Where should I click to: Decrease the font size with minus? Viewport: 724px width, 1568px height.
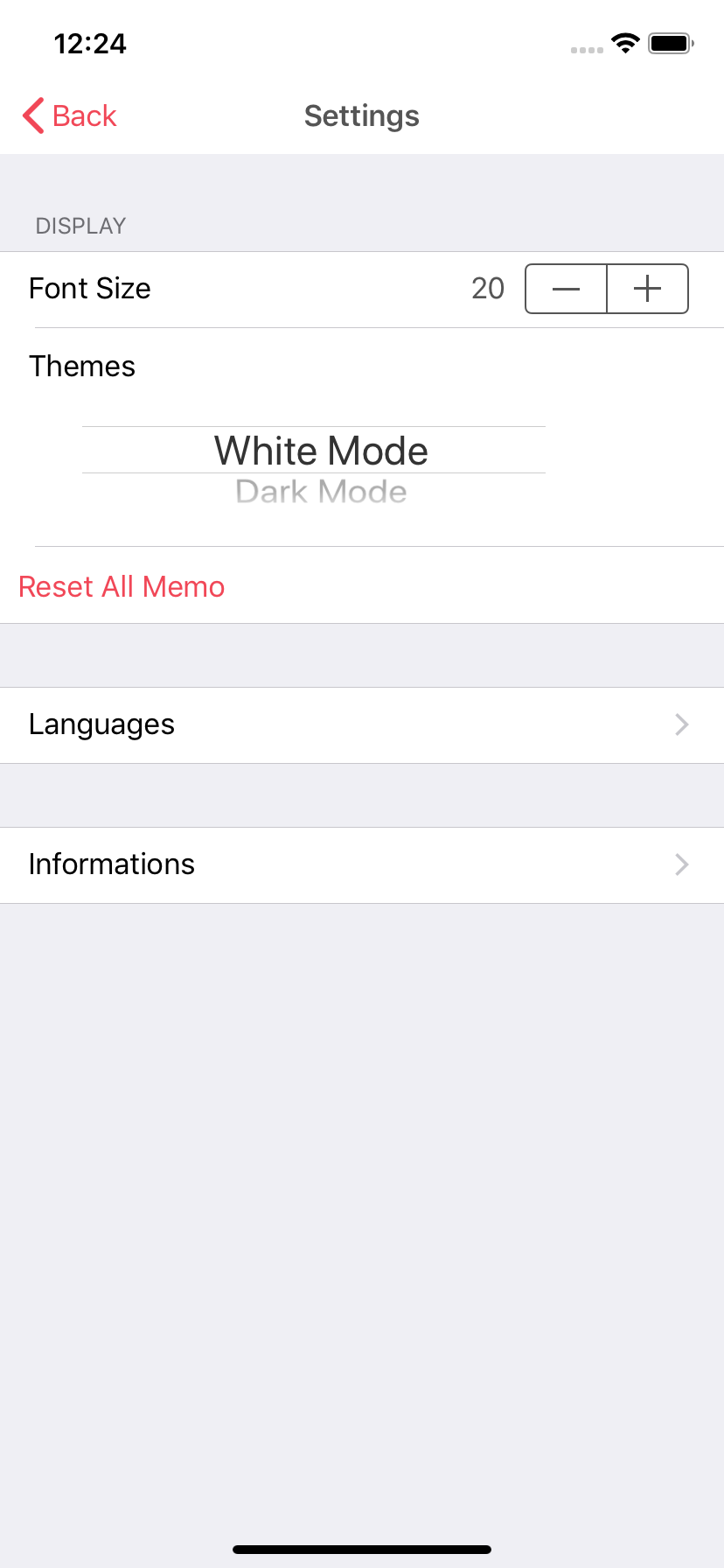[566, 289]
